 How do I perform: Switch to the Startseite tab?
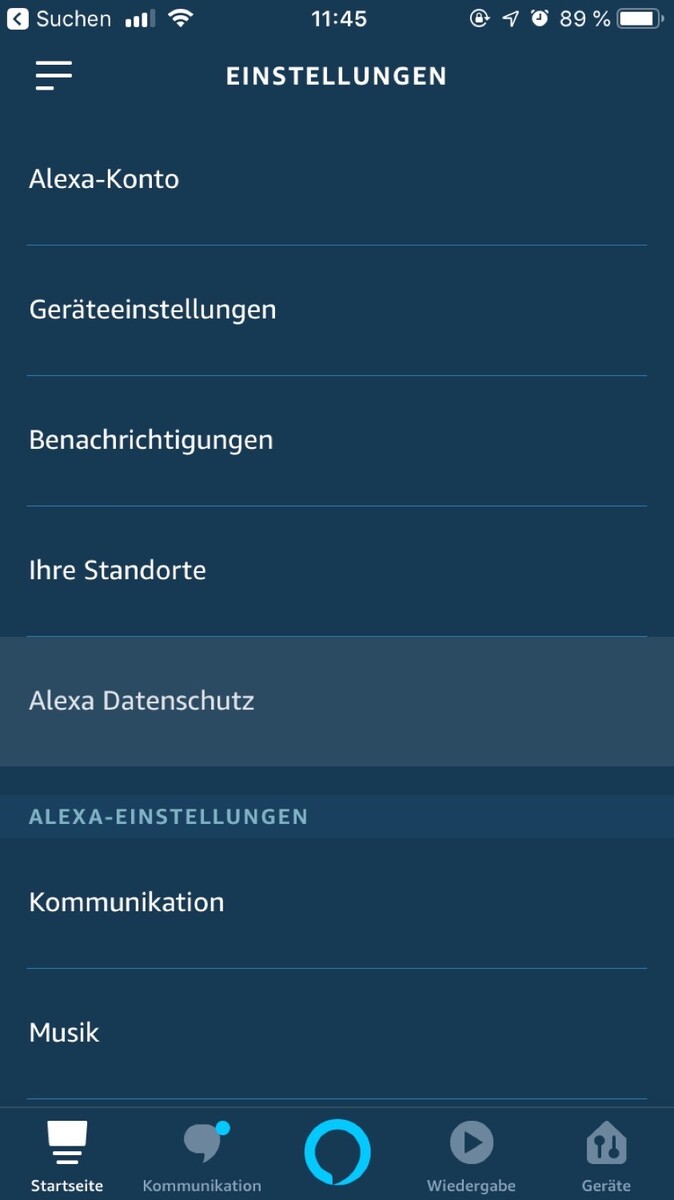[x=67, y=1155]
